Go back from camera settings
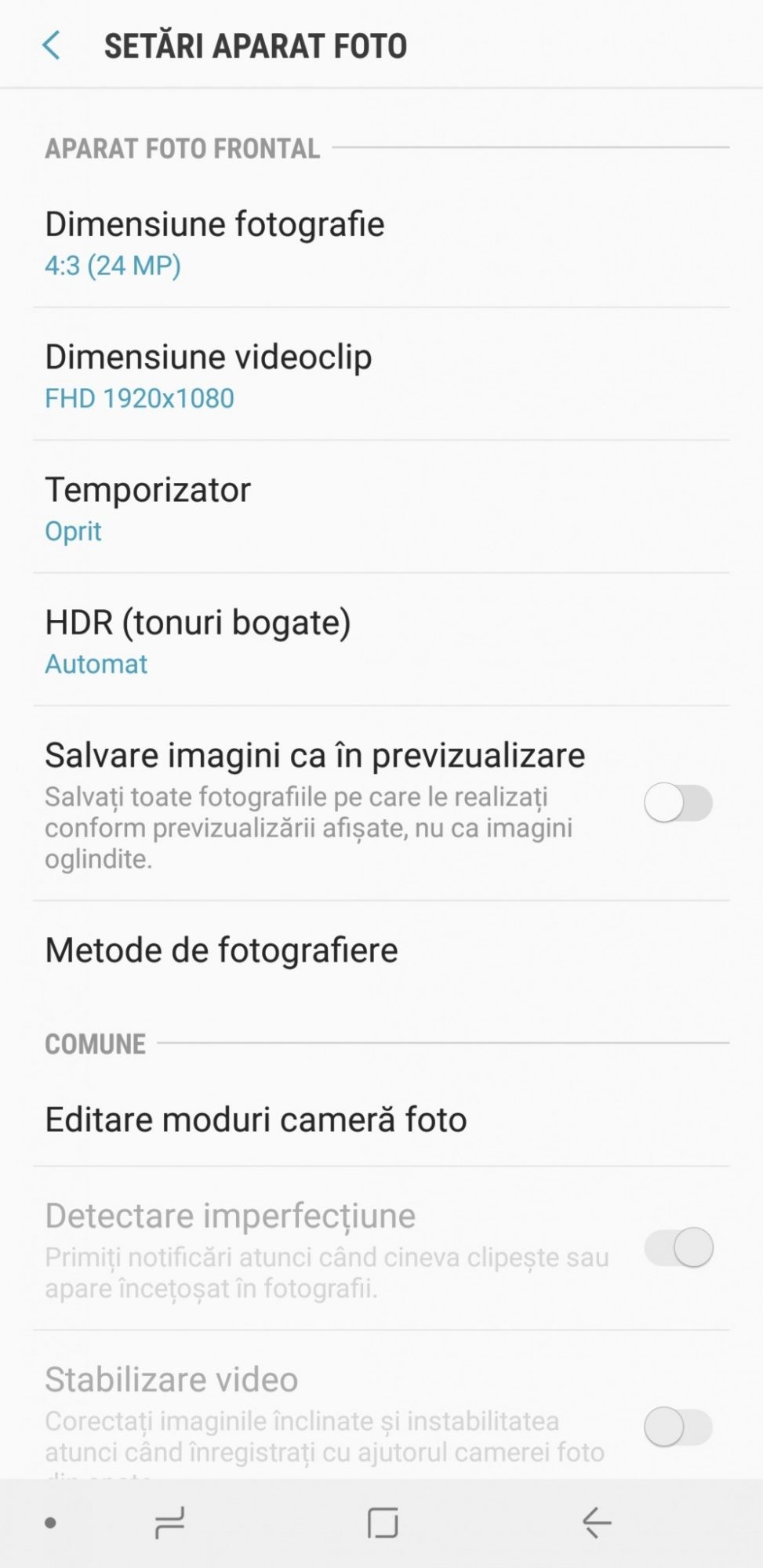 (52, 45)
